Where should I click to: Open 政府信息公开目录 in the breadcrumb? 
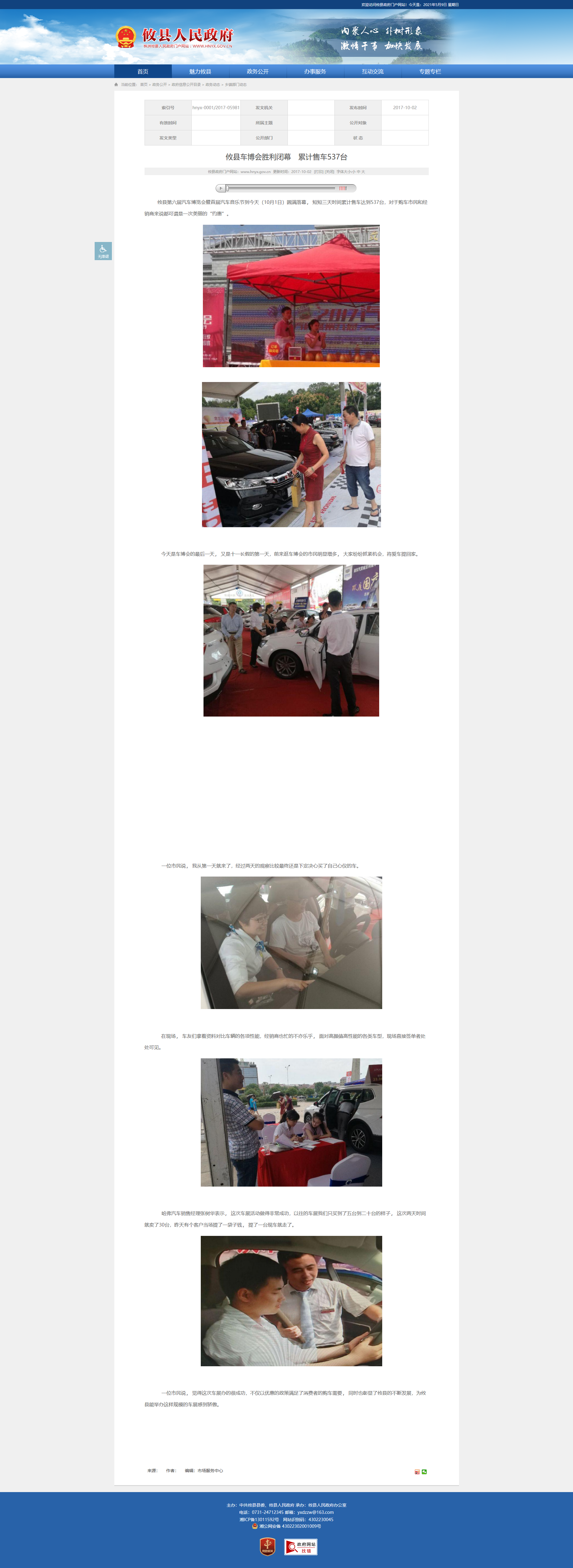pos(186,85)
